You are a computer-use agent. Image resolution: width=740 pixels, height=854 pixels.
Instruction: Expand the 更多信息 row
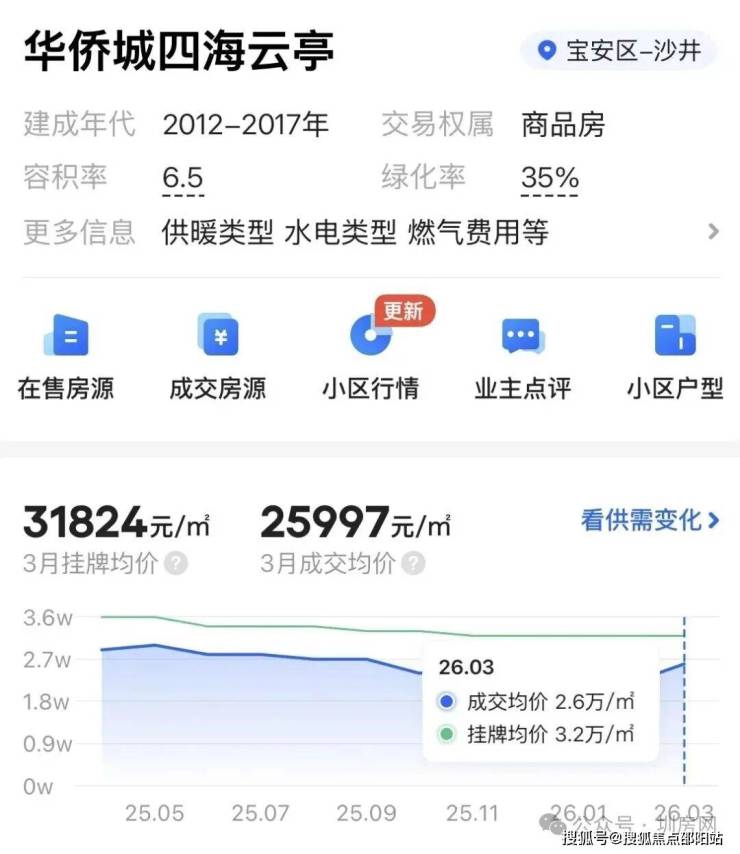(x=712, y=232)
